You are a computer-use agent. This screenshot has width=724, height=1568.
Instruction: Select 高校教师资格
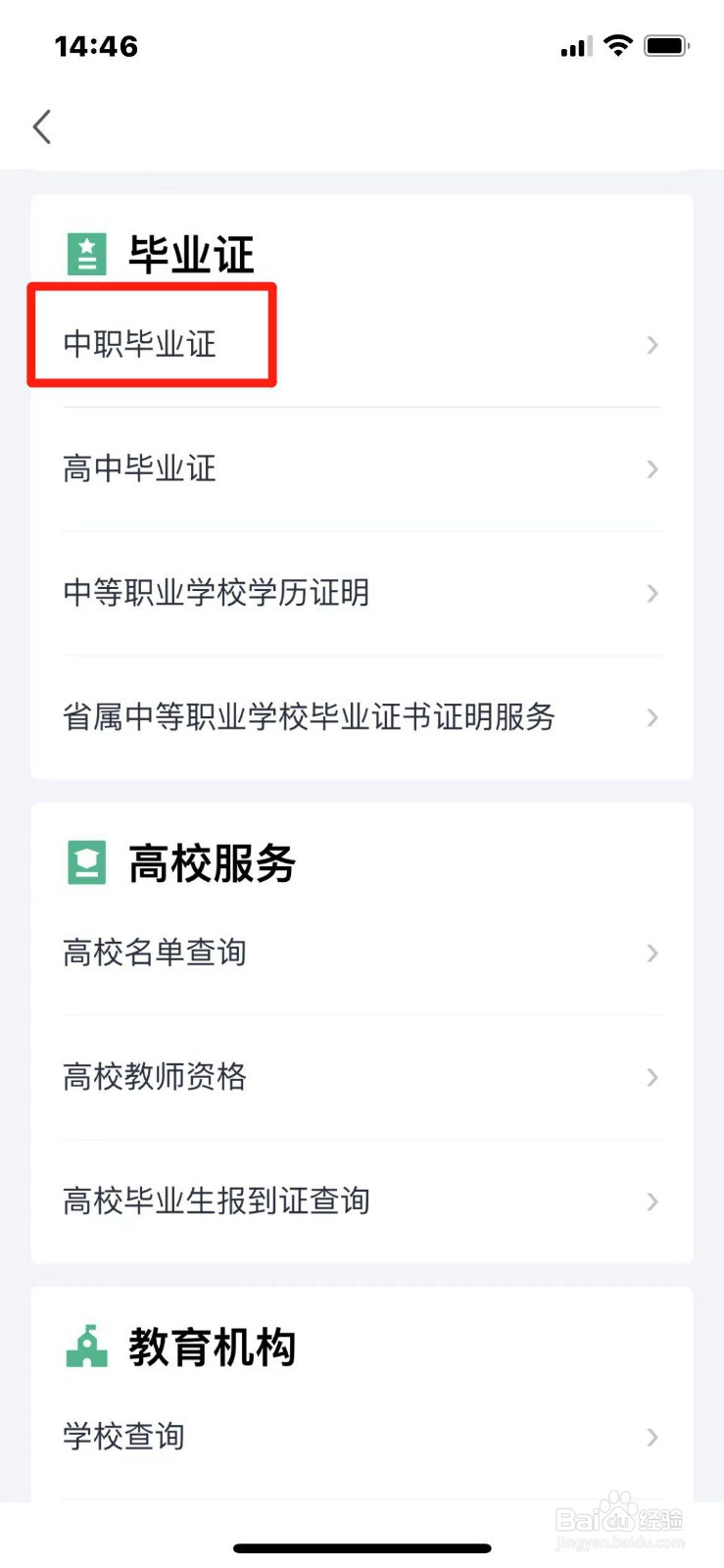[x=155, y=1077]
